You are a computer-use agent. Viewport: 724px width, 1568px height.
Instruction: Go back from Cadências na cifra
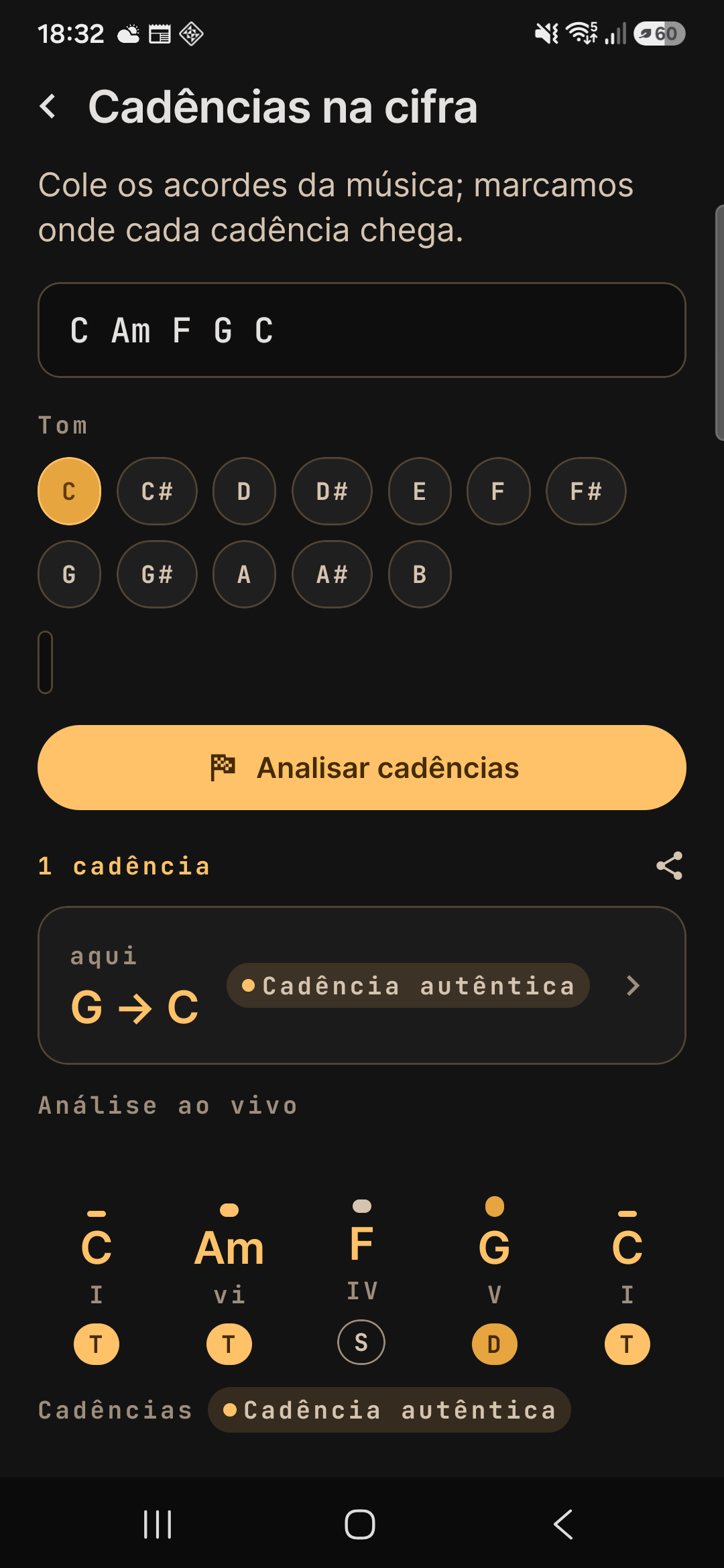pos(48,107)
